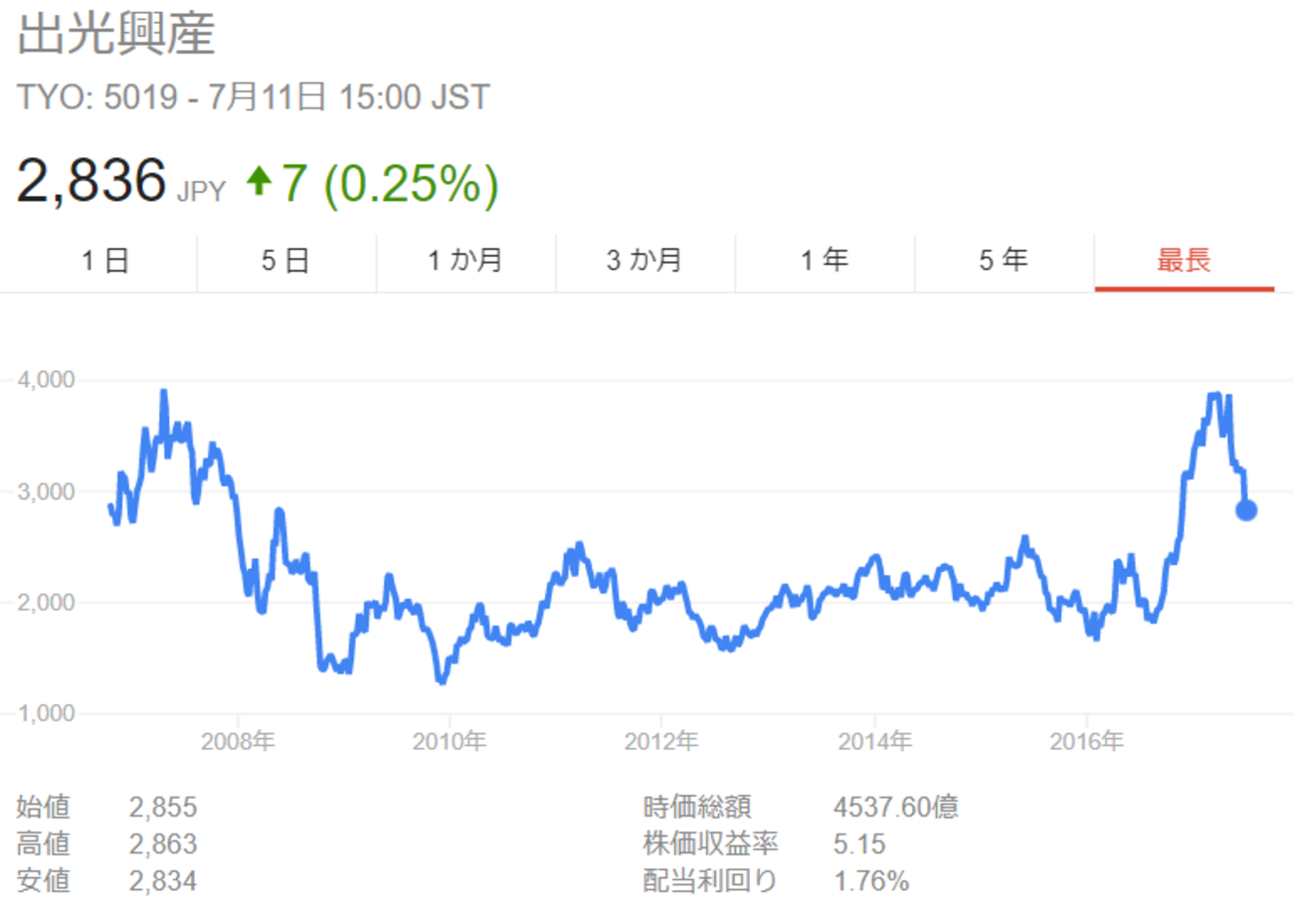The height and width of the screenshot is (924, 1293).
Task: Select the 5年 range tab
Action: click(1004, 261)
